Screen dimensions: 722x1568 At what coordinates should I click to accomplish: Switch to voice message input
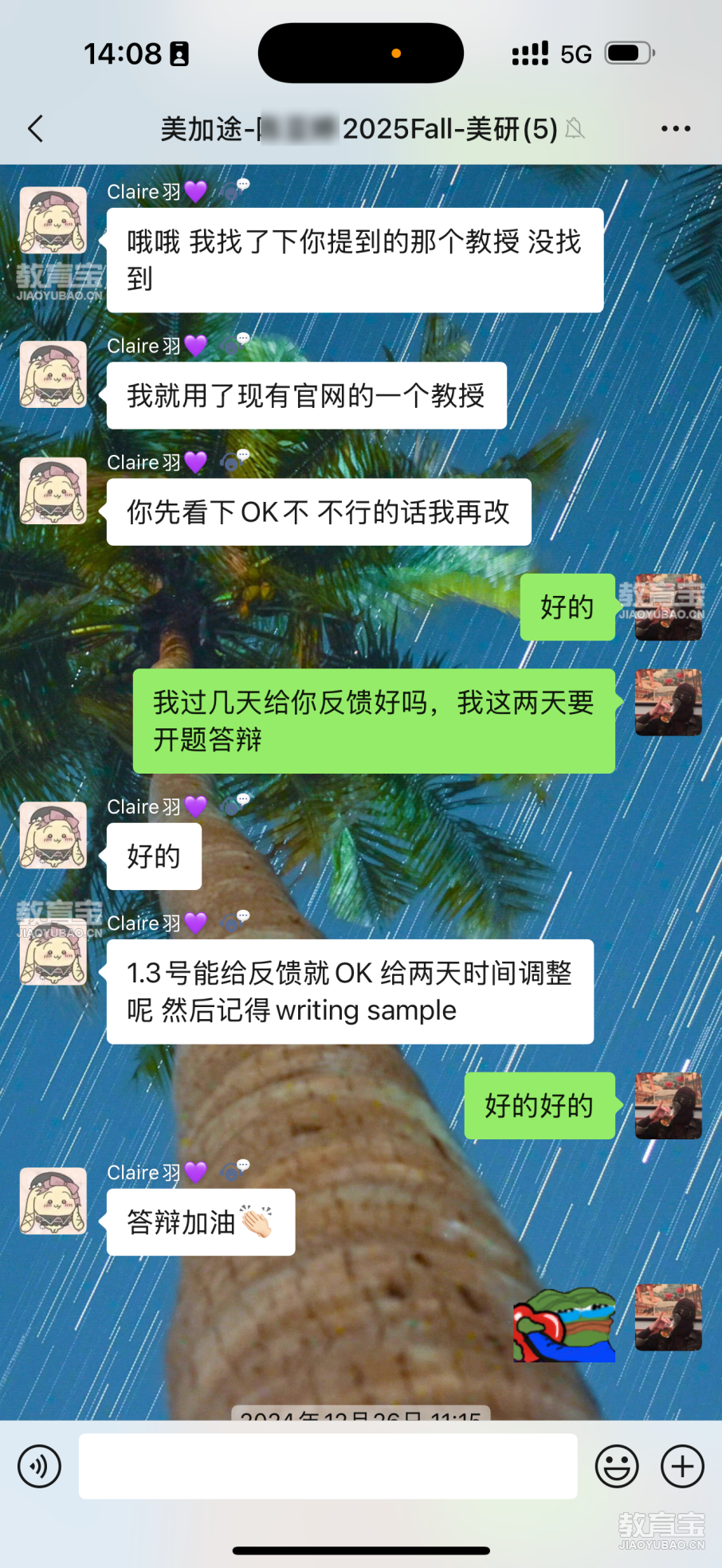point(40,1466)
